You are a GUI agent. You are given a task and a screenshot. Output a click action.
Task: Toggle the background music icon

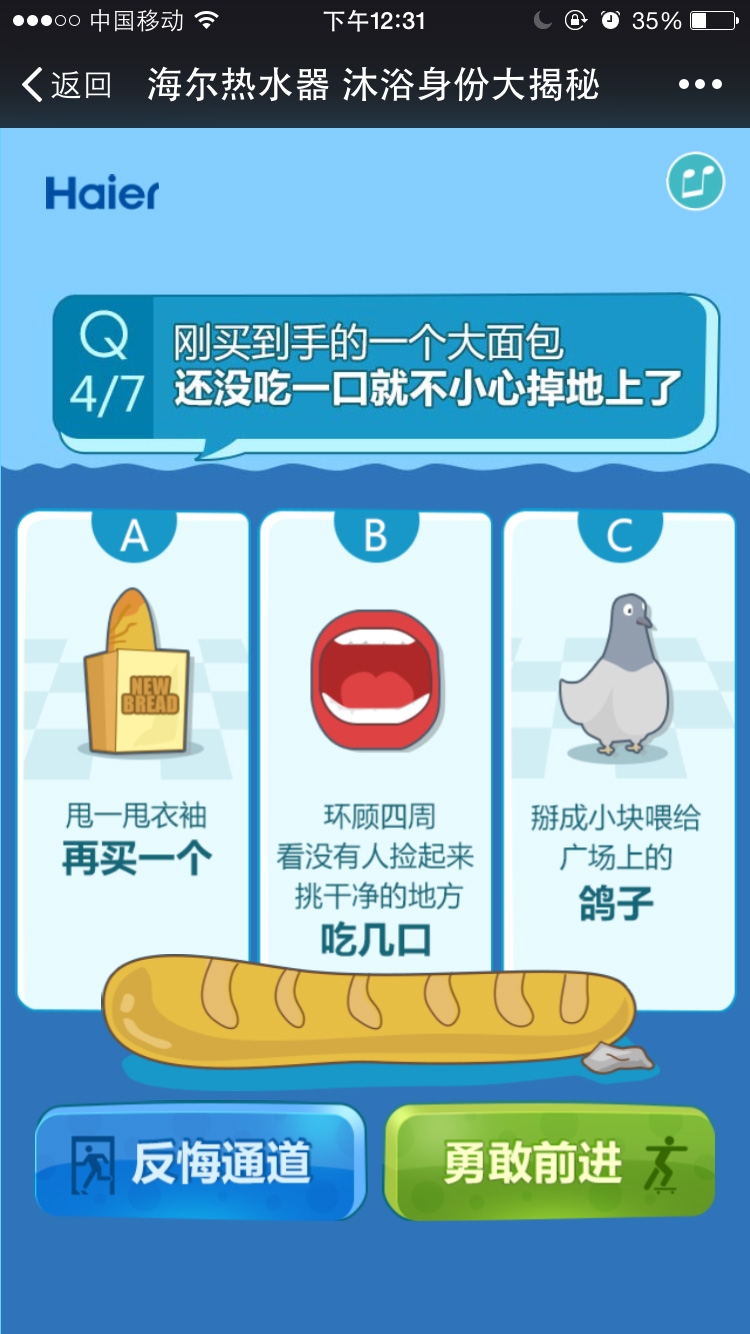[x=695, y=181]
